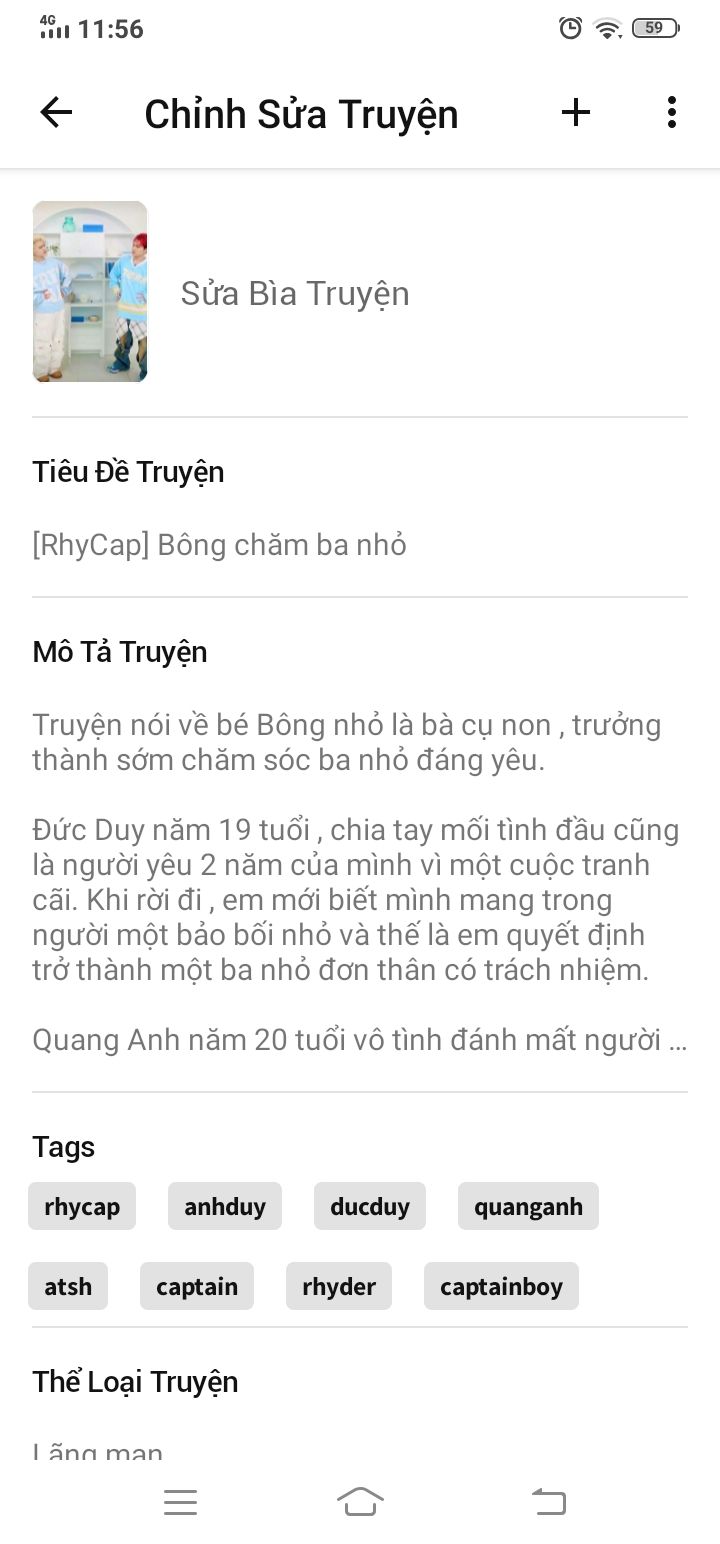Tap the atsh tag
Viewport: 720px width, 1544px height.
68,1286
